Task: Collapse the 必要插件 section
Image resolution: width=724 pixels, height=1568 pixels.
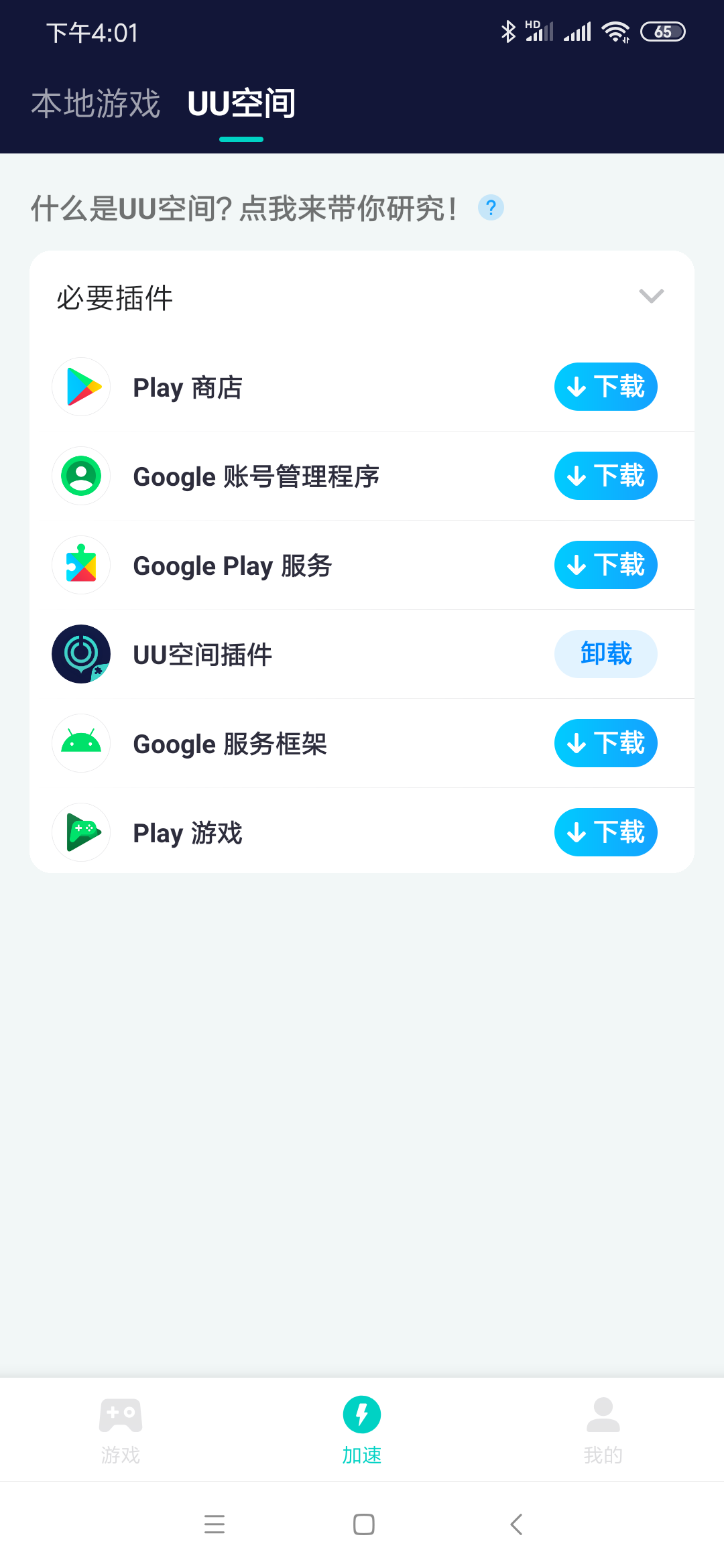Action: pos(651,296)
